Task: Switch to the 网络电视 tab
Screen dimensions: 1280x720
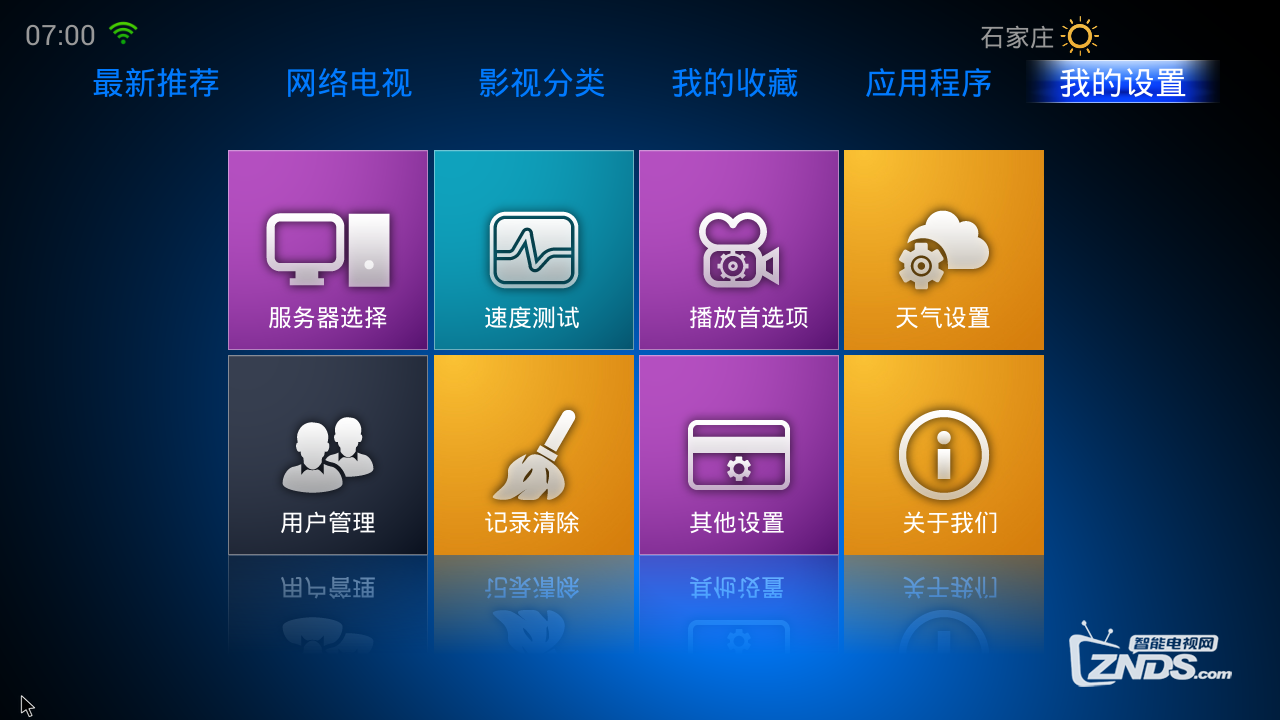Action: click(x=349, y=83)
